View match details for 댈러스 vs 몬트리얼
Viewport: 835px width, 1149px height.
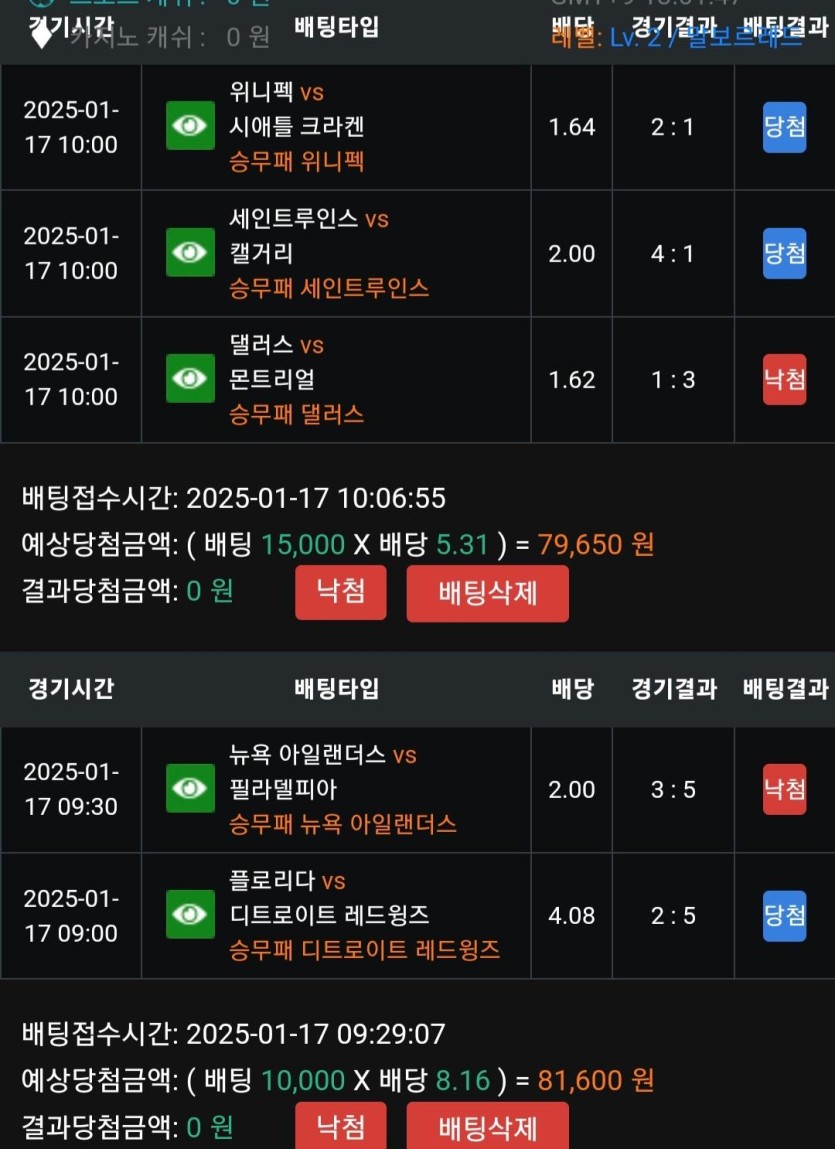(190, 379)
